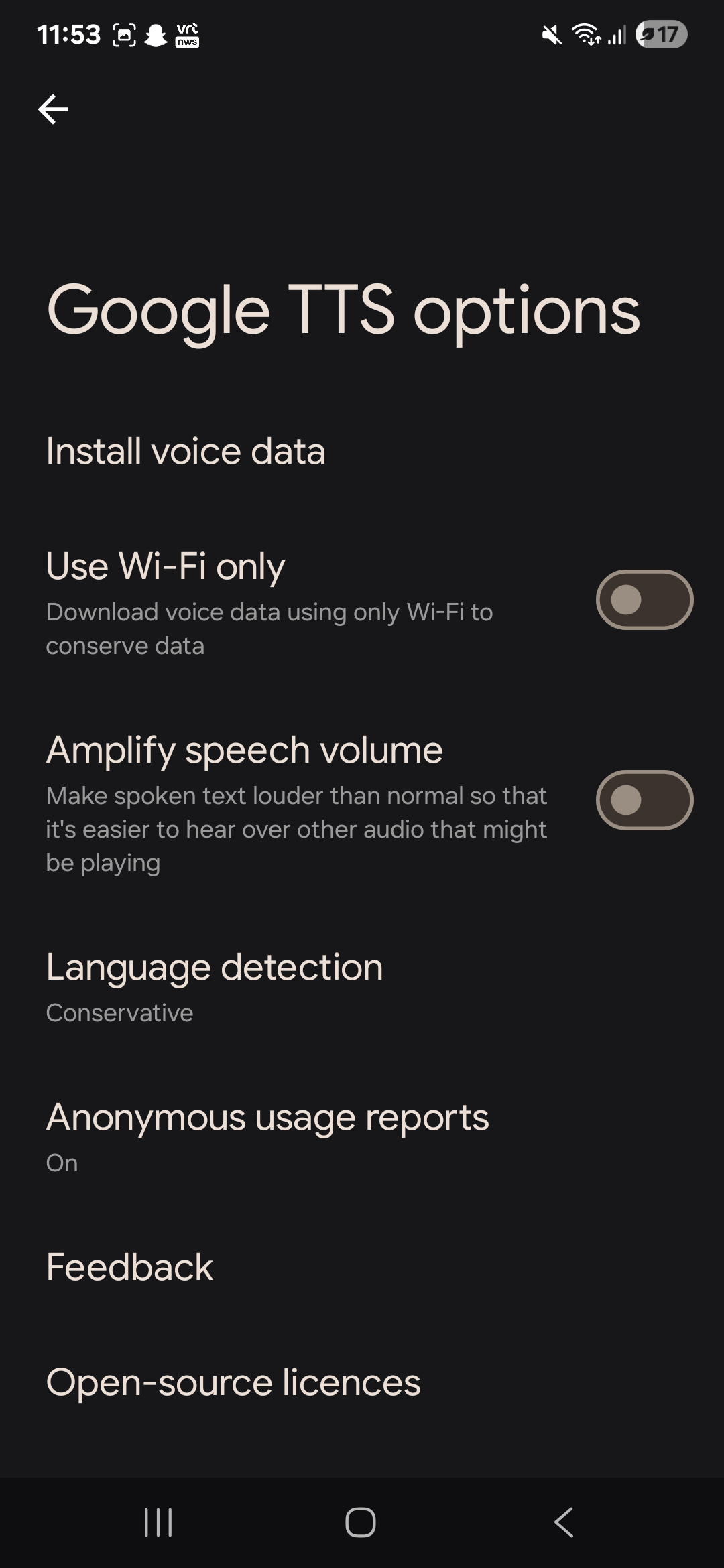Screen dimensions: 724x1568
Task: Open recent apps from navigation bar
Action: point(158,1522)
